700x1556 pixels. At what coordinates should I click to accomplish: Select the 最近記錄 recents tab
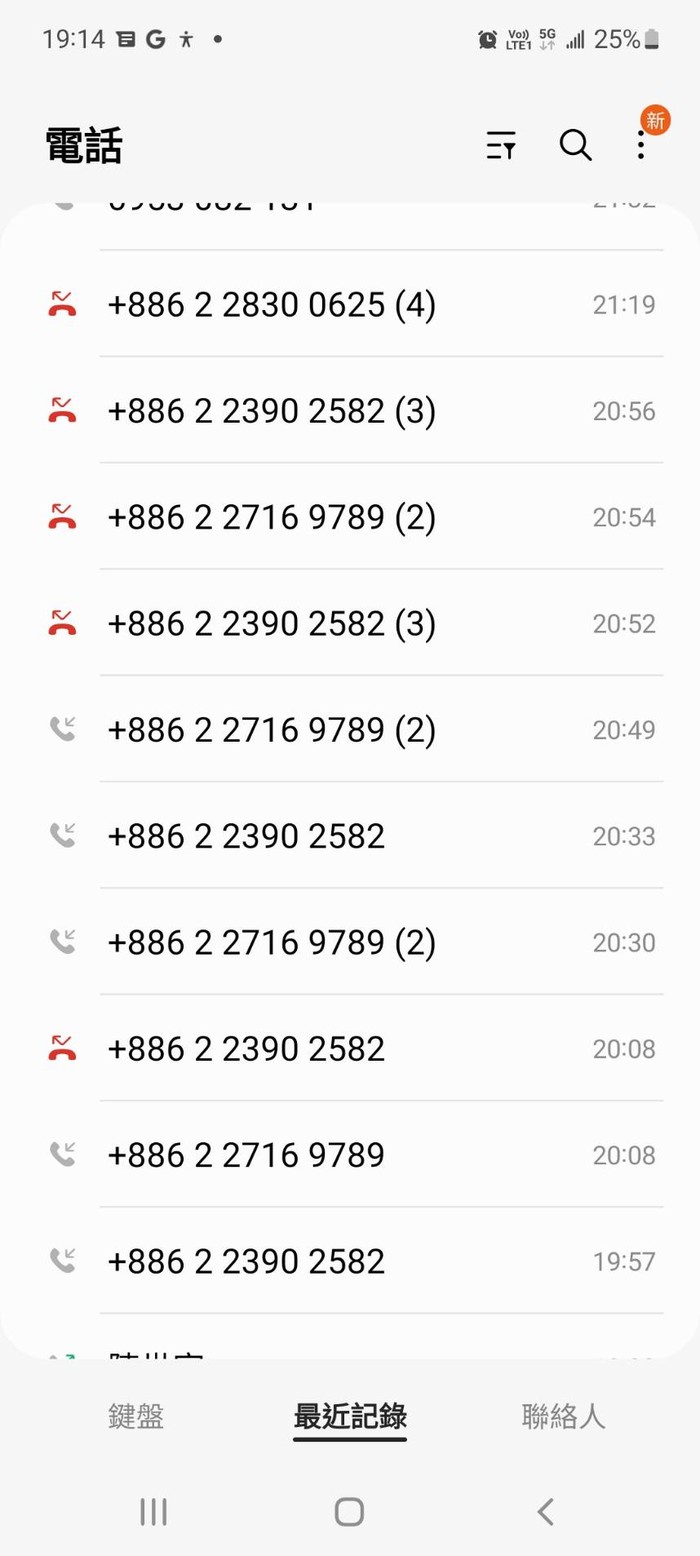[x=350, y=1416]
